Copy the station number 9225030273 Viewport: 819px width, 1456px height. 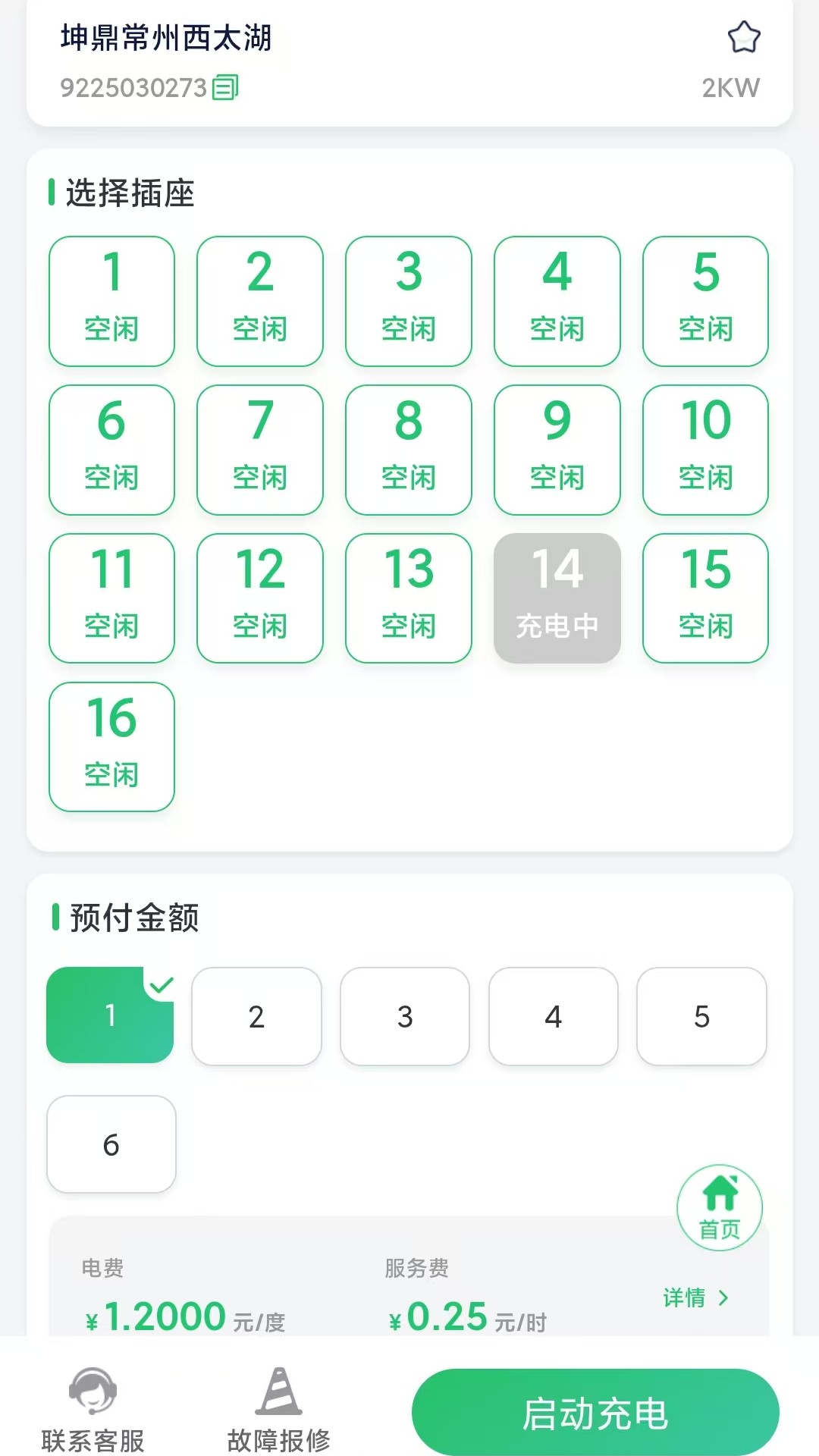(227, 88)
